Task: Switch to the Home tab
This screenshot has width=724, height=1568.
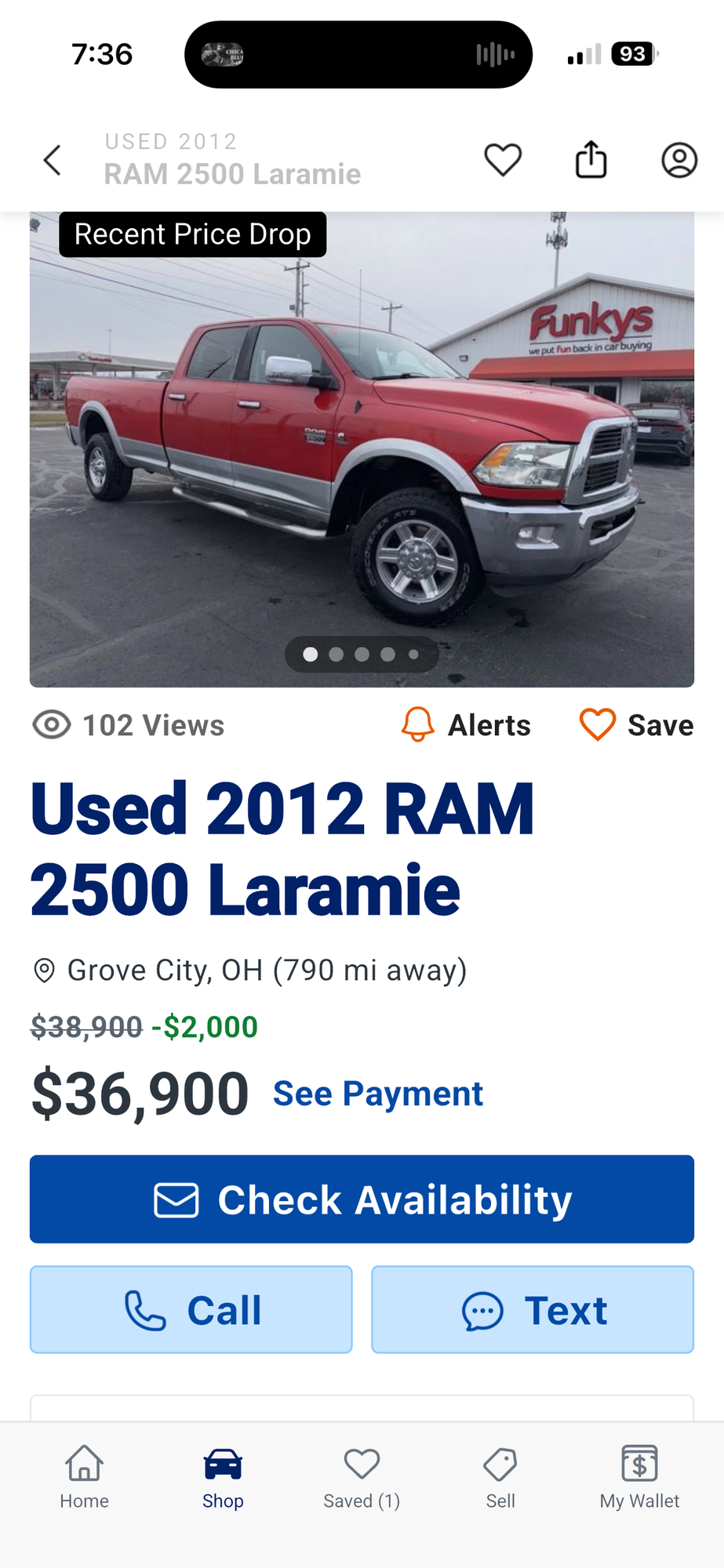Action: click(x=85, y=1477)
